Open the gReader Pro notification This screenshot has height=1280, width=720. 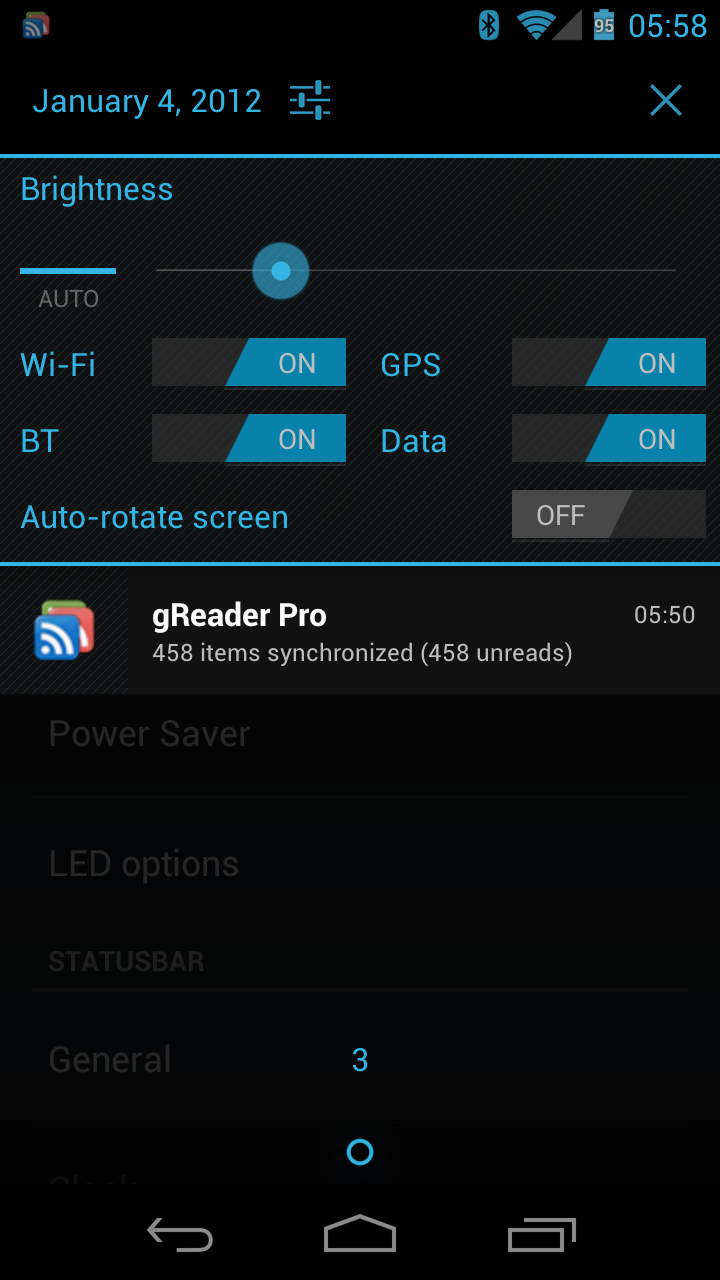[x=360, y=631]
